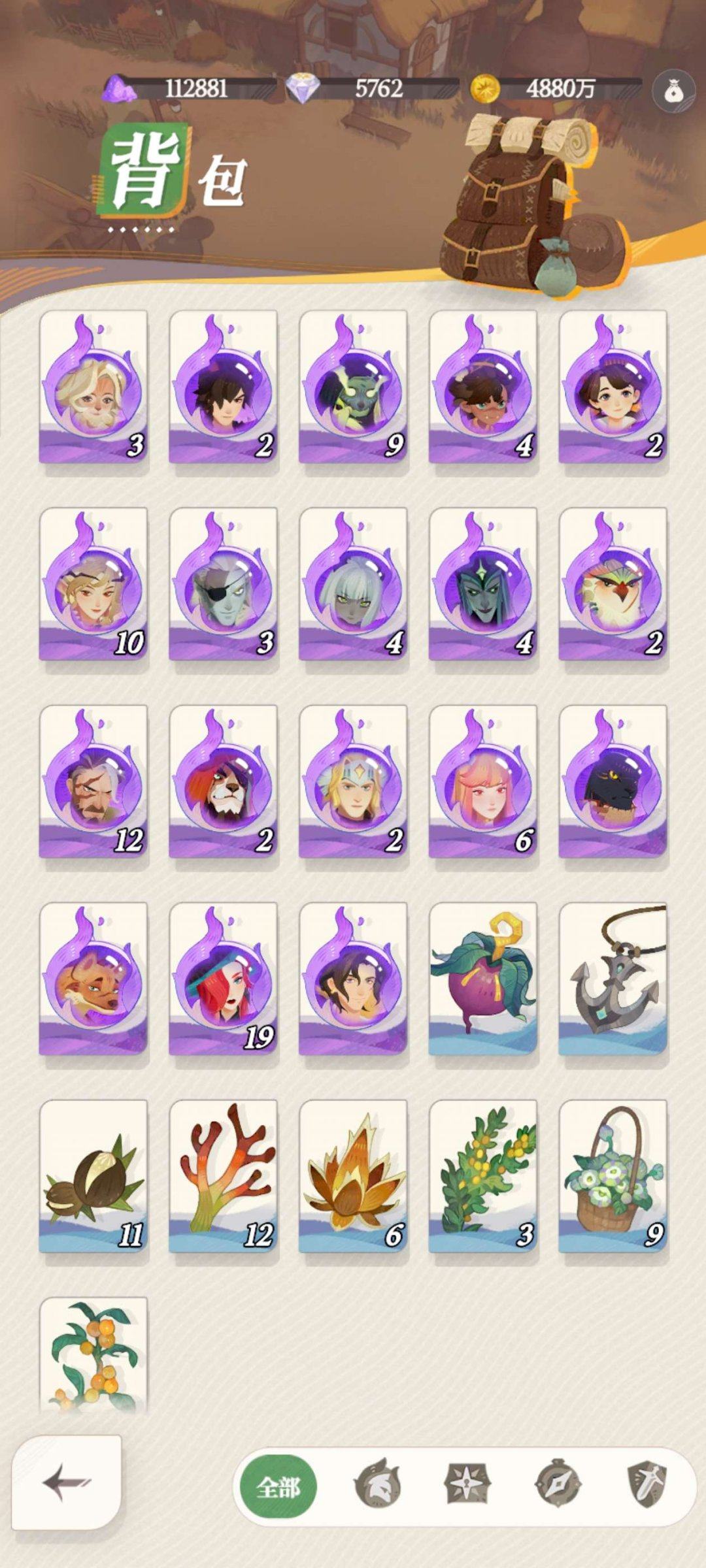
Task: Select the anchor necklace item
Action: pyautogui.click(x=613, y=979)
